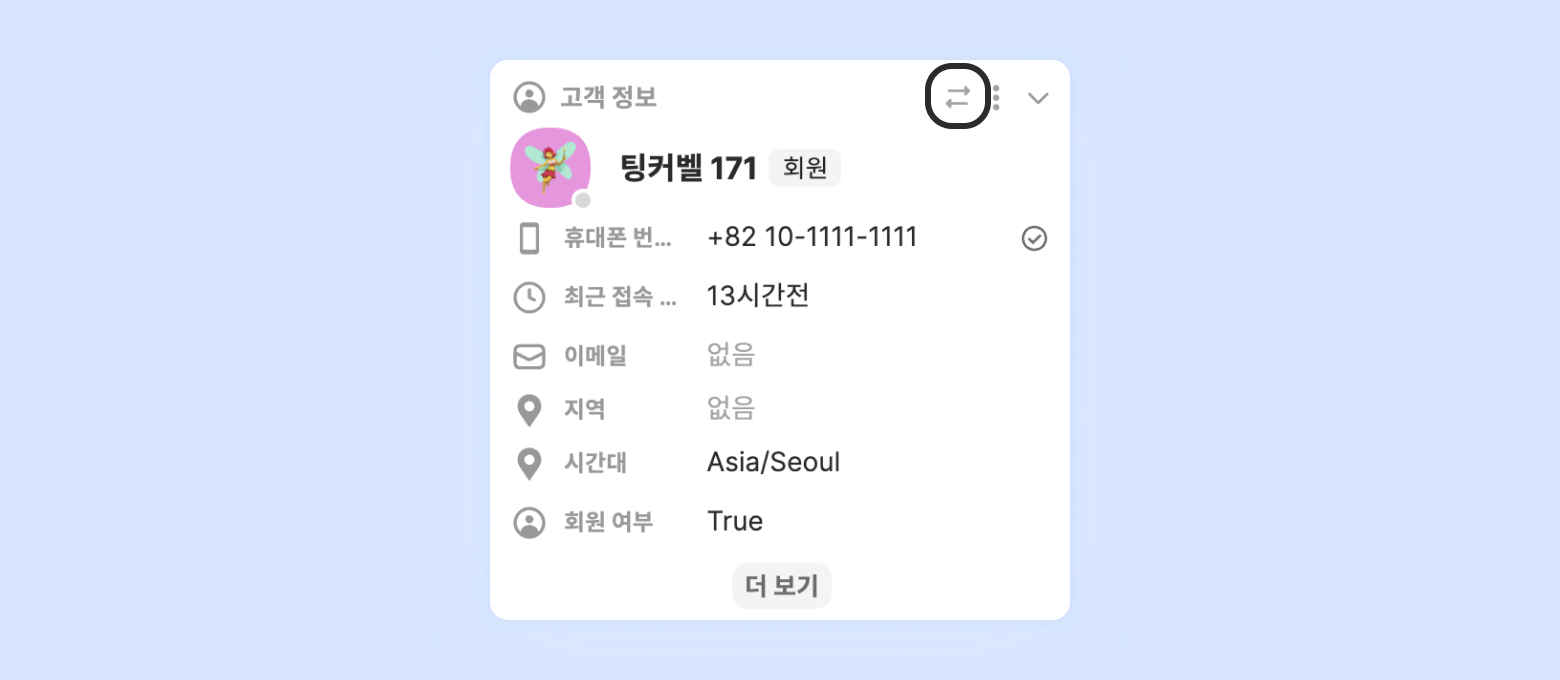Open the three-dot overflow menu
The image size is (1560, 680).
pos(996,97)
